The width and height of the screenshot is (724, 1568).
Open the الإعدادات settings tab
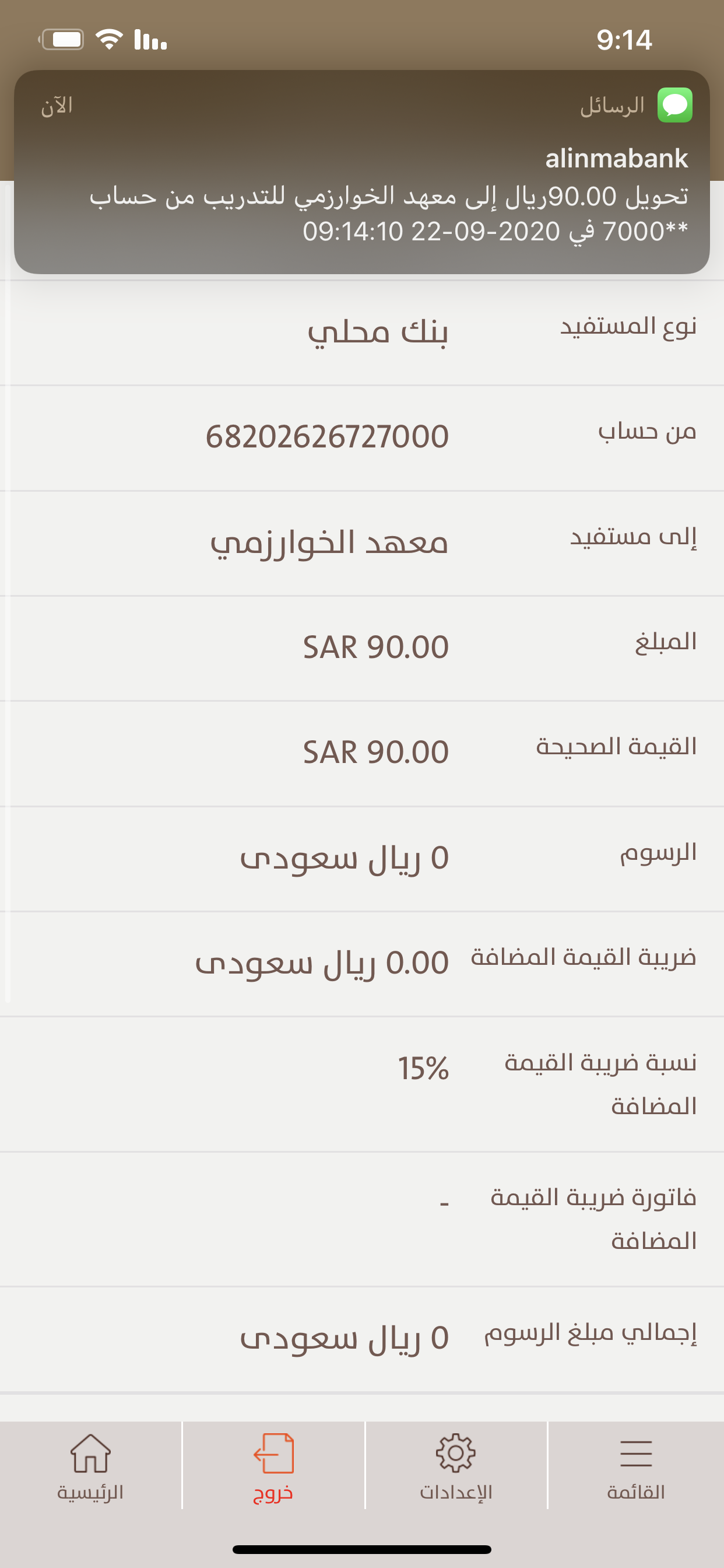coord(456,1466)
